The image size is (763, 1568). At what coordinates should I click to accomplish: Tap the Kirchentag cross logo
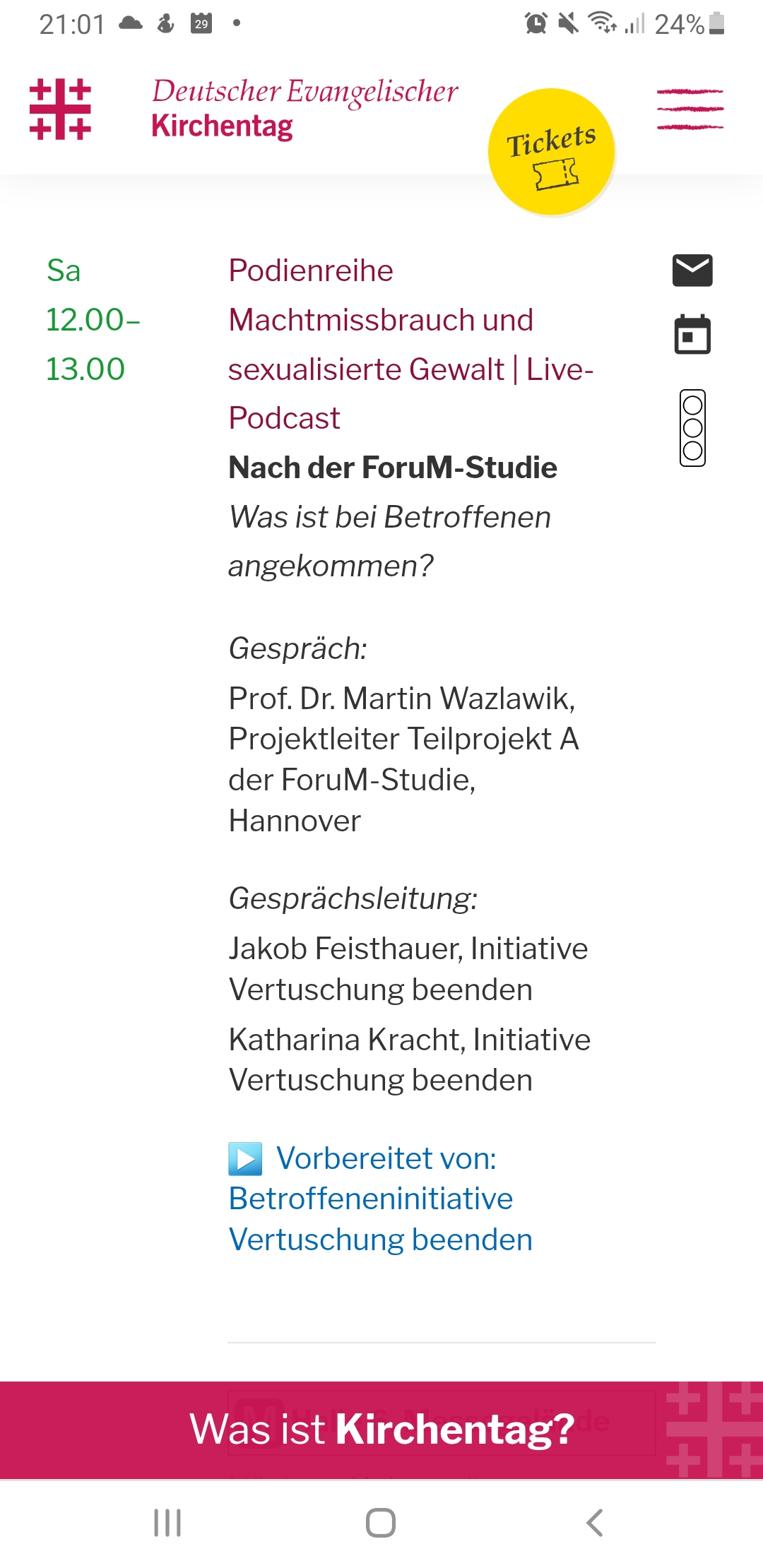[x=60, y=109]
